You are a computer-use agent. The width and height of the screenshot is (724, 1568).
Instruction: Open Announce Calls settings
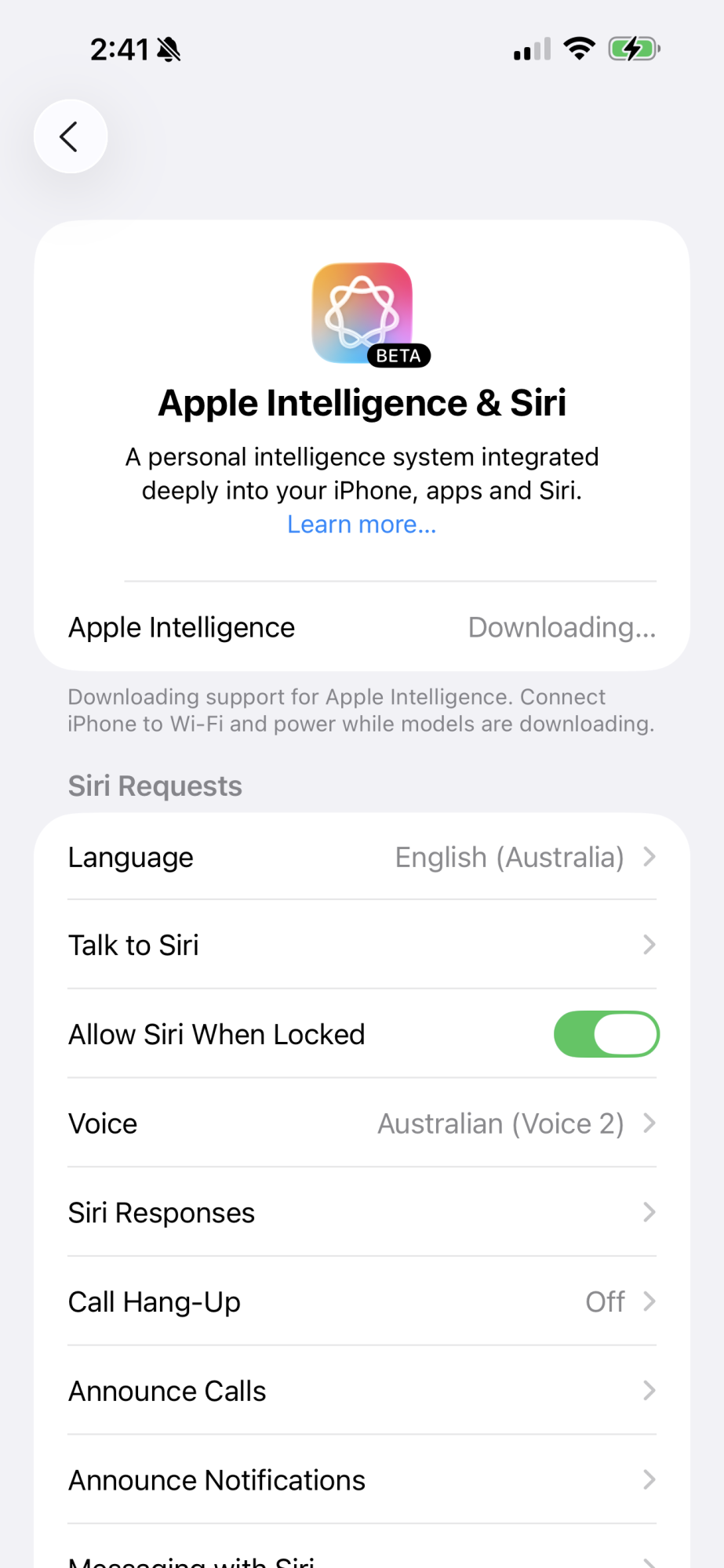tap(362, 1391)
